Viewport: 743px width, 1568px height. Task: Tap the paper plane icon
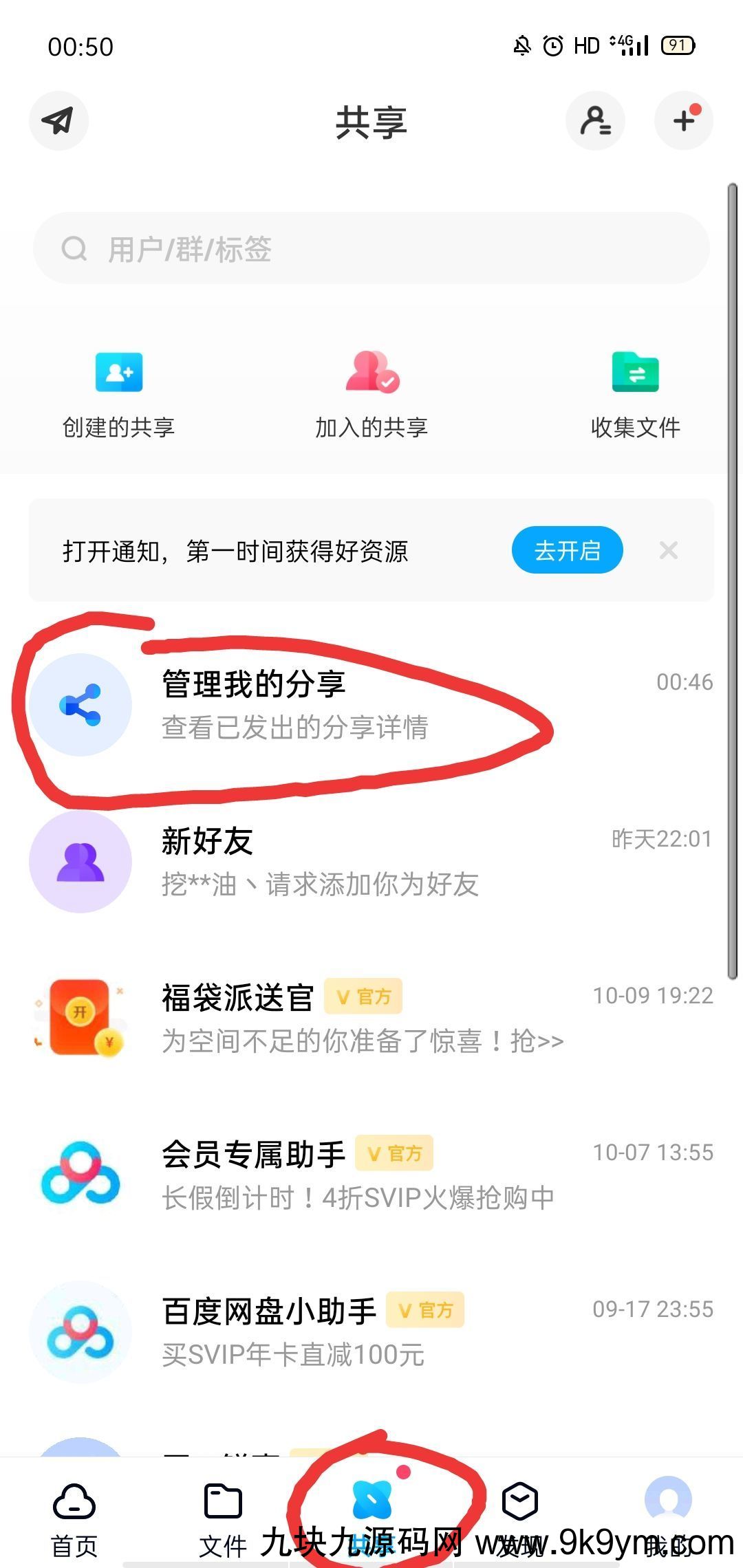click(x=58, y=121)
